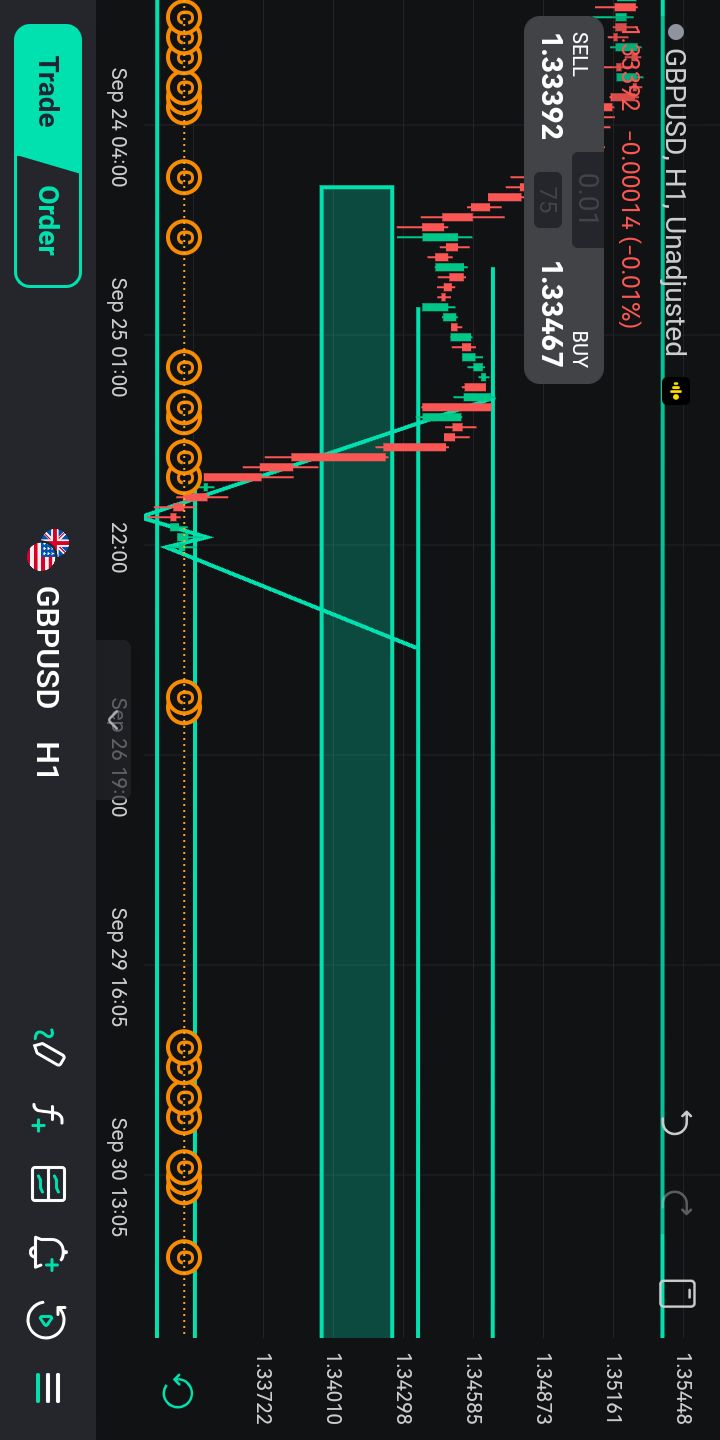720x1440 pixels.
Task: Reset the chart view with the circular arrow
Action: point(178,1391)
